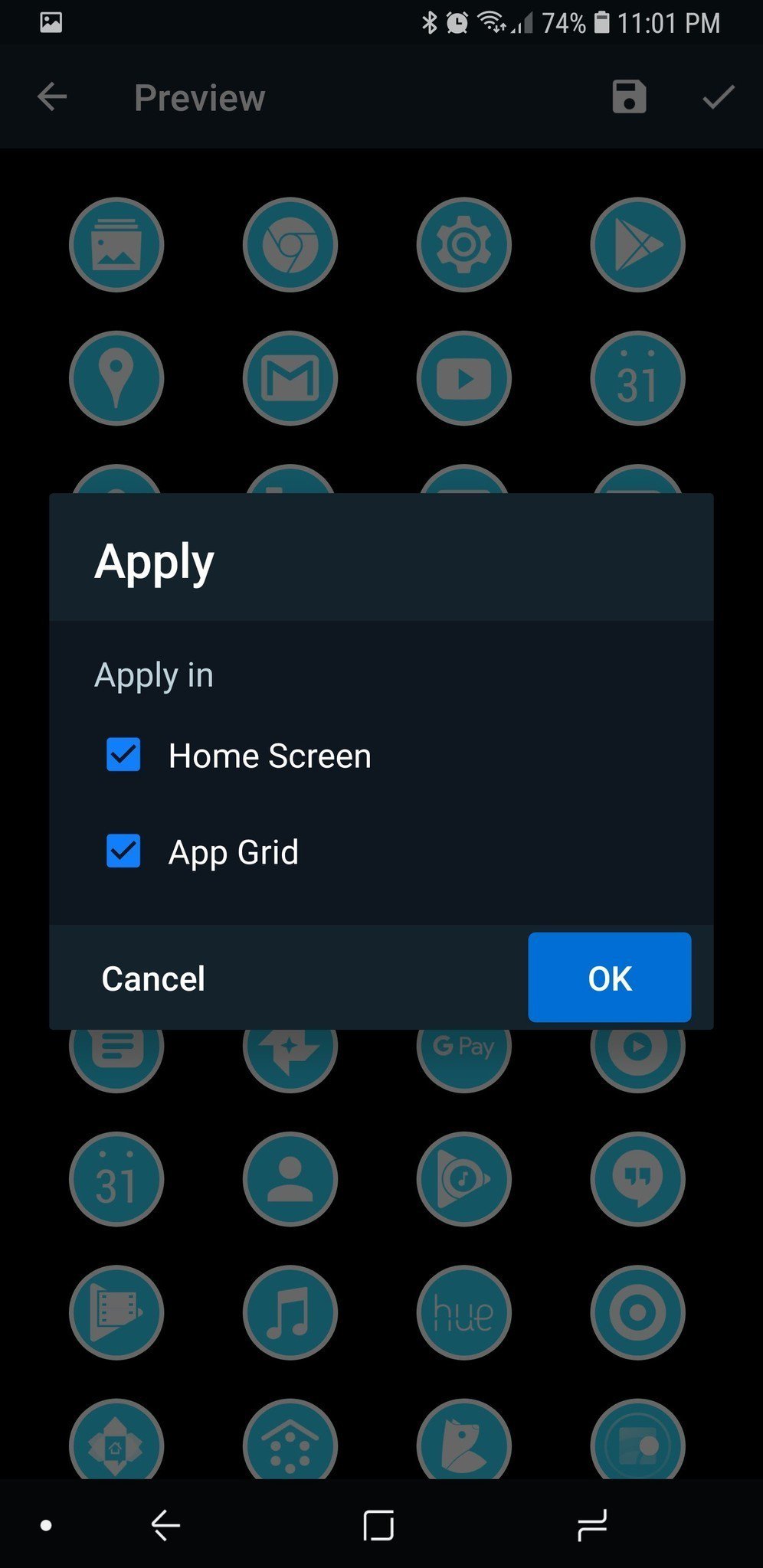Open the Calendar 31 icon
Screen dimensions: 763x1568
638,378
